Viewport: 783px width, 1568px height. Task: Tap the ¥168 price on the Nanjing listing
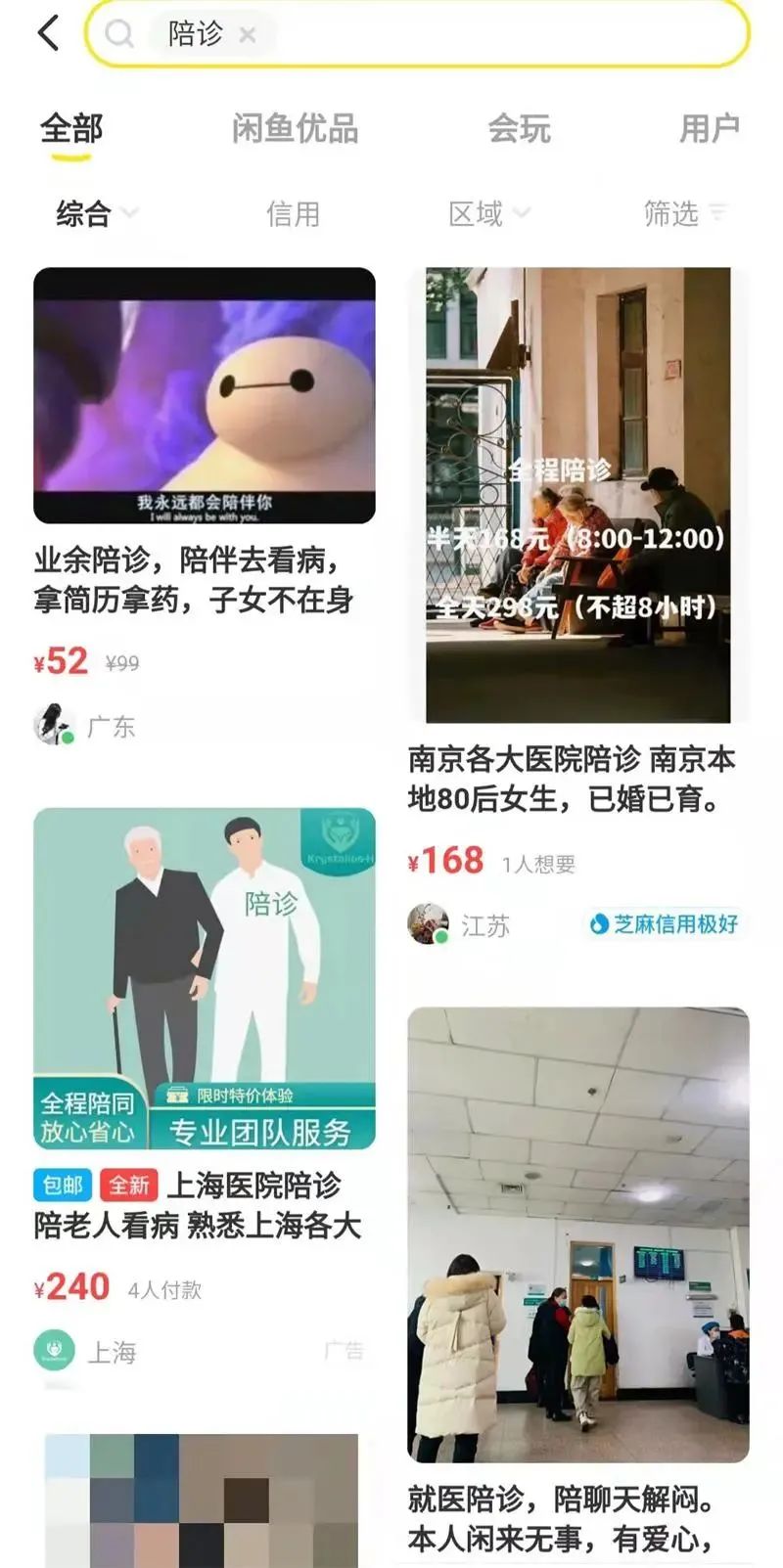click(444, 863)
